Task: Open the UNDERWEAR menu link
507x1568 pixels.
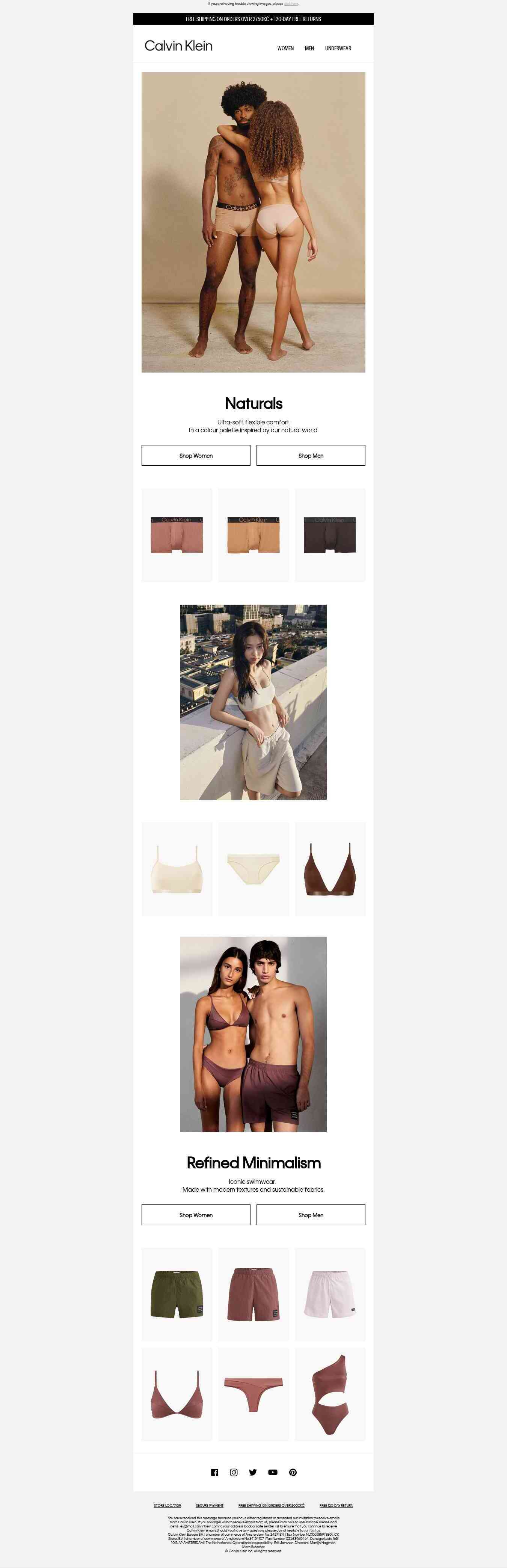Action: [338, 49]
